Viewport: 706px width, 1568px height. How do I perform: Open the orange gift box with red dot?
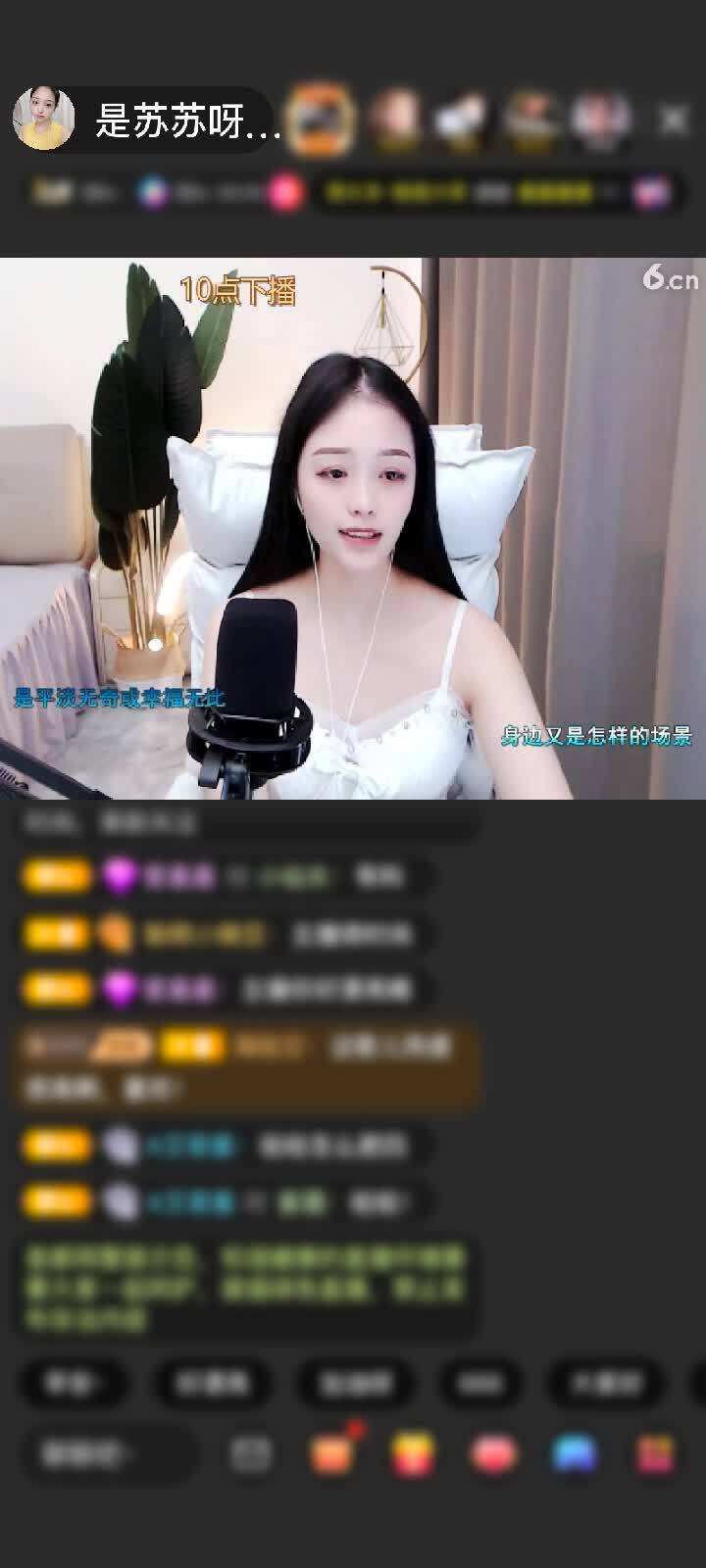(333, 1452)
